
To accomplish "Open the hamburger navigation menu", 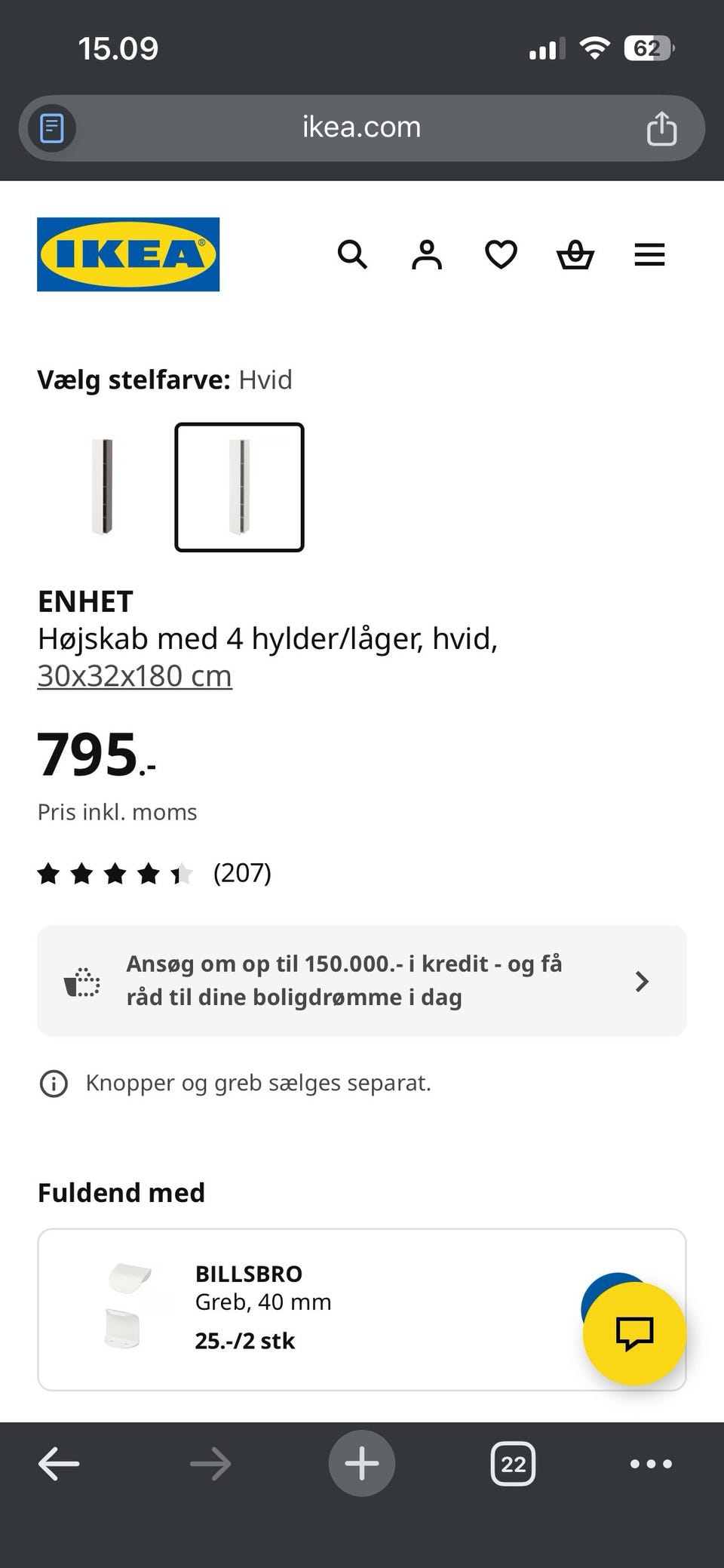I will coord(649,254).
